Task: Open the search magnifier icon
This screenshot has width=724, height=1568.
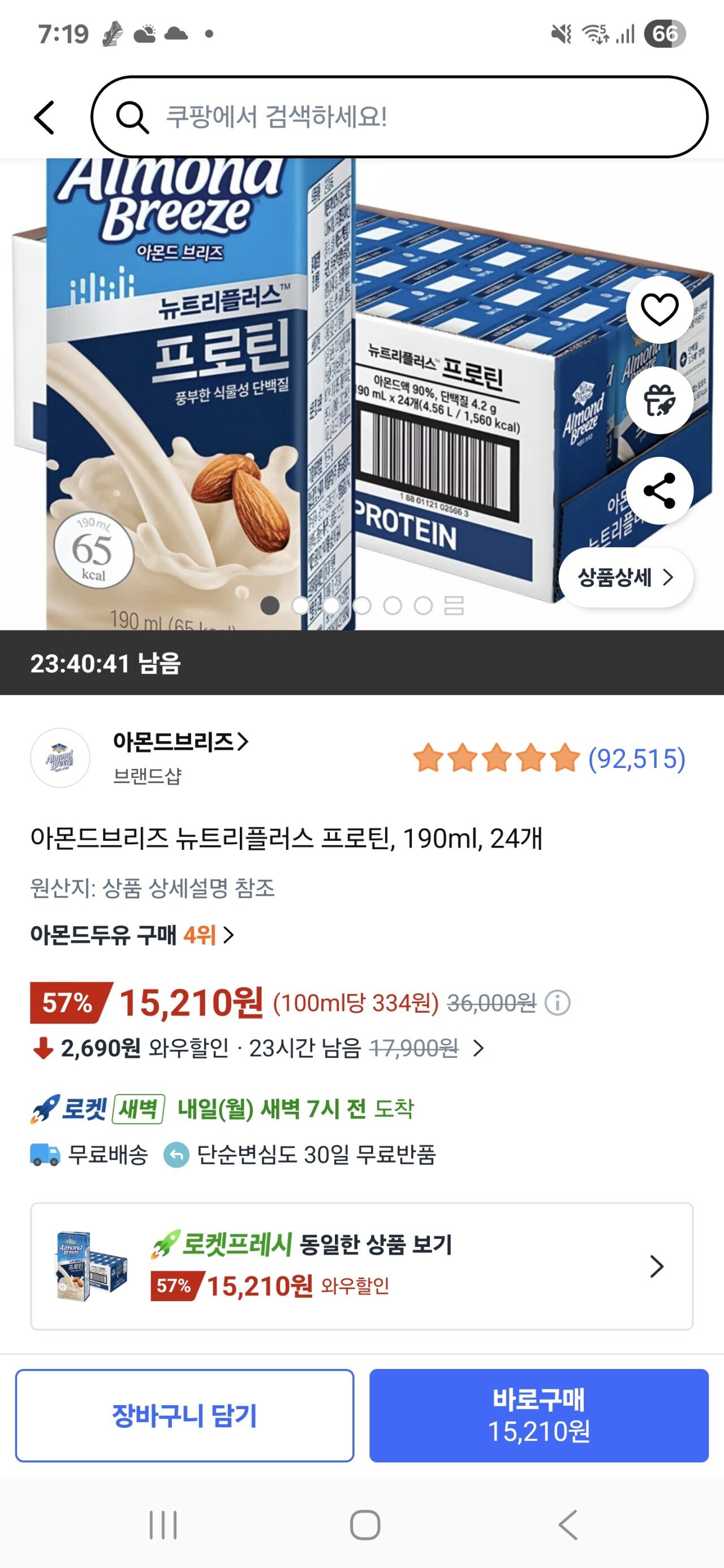Action: tap(133, 116)
